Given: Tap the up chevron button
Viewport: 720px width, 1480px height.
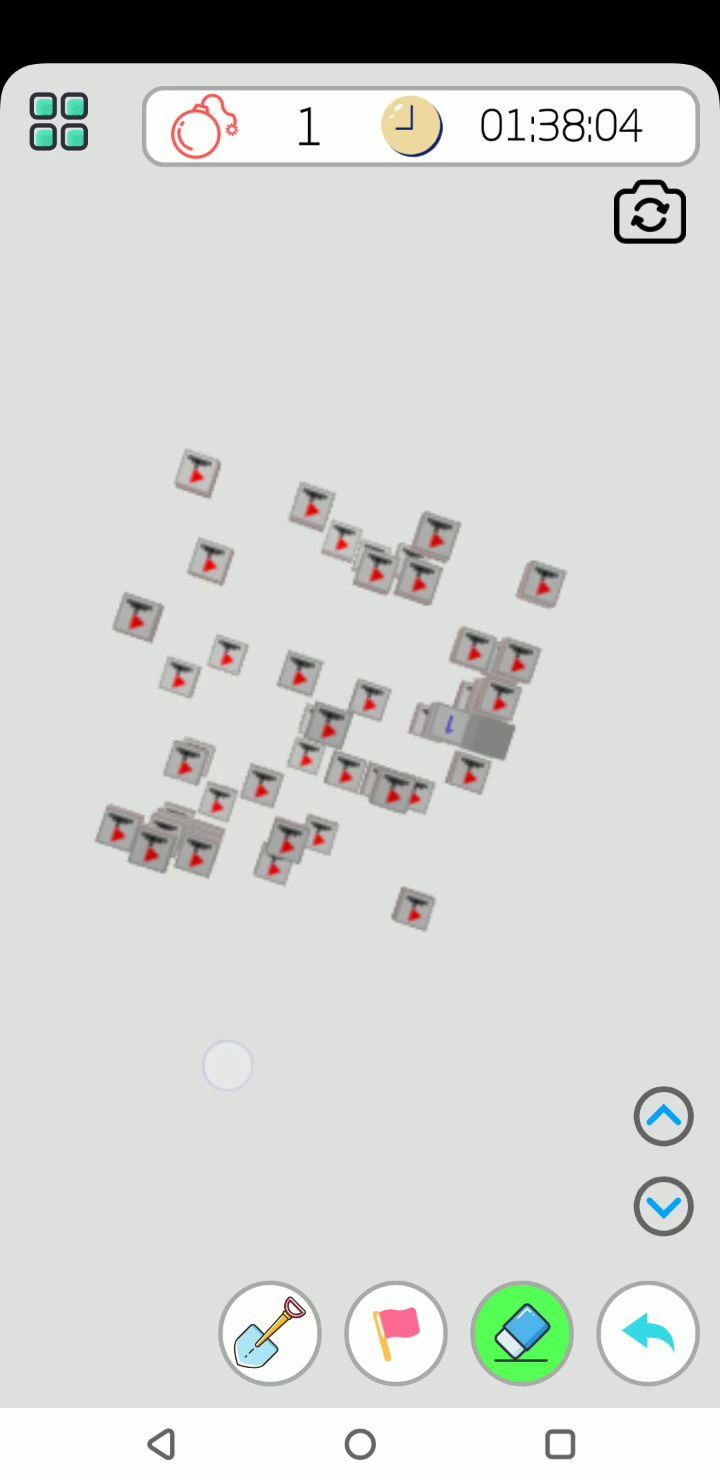Looking at the screenshot, I should 663,1116.
